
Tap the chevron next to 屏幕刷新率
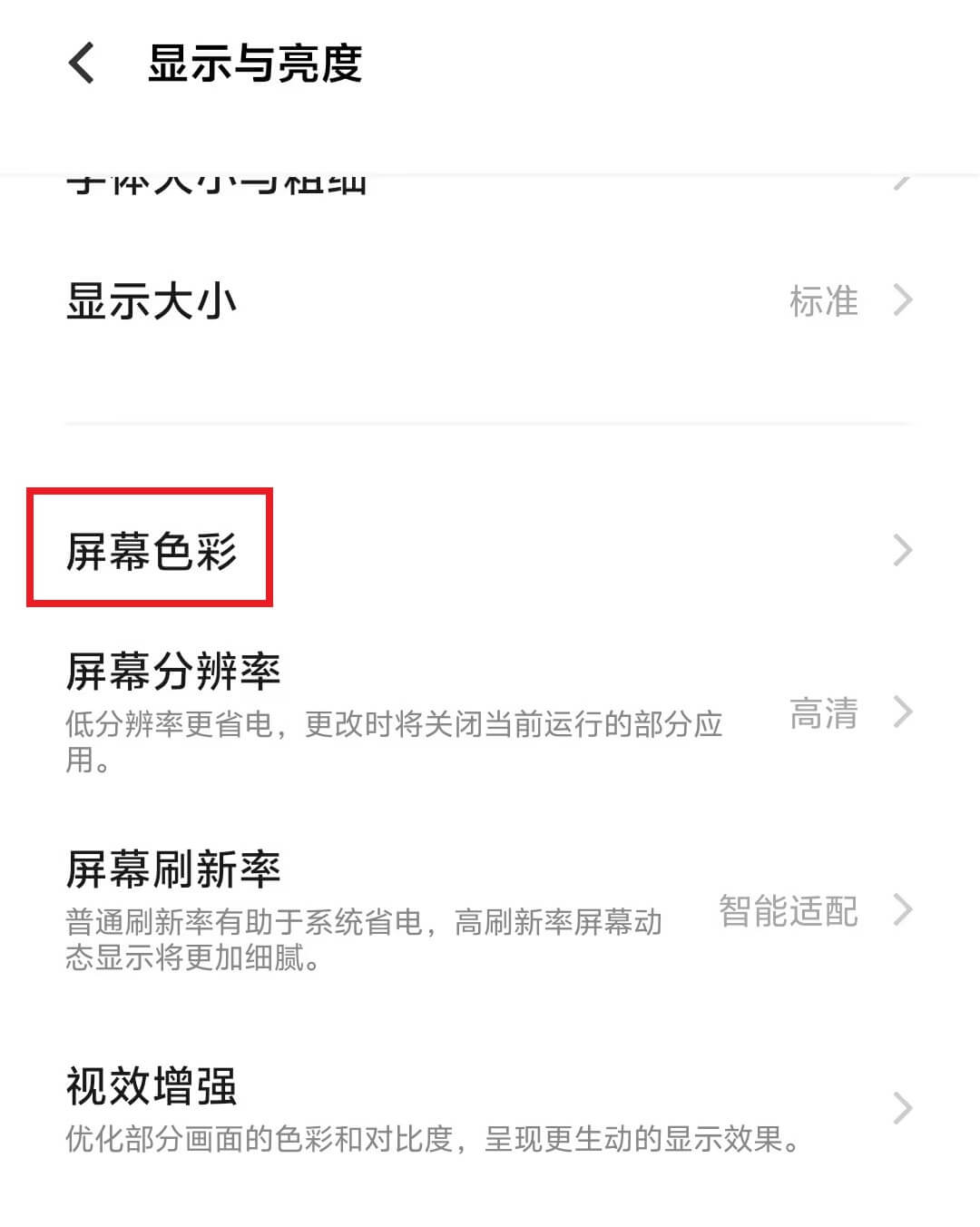(x=903, y=910)
